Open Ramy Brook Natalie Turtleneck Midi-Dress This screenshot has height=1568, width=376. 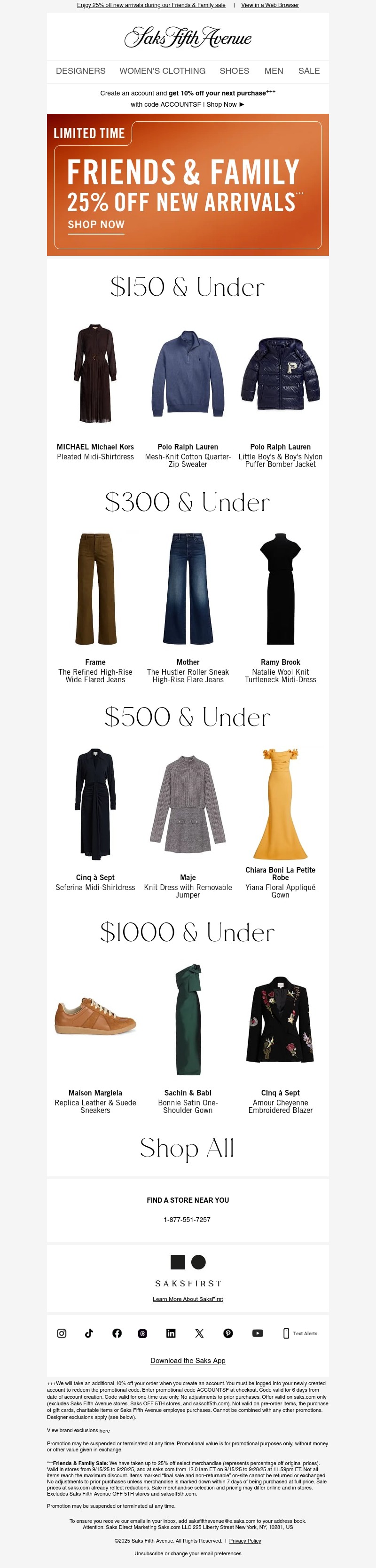pos(281,589)
